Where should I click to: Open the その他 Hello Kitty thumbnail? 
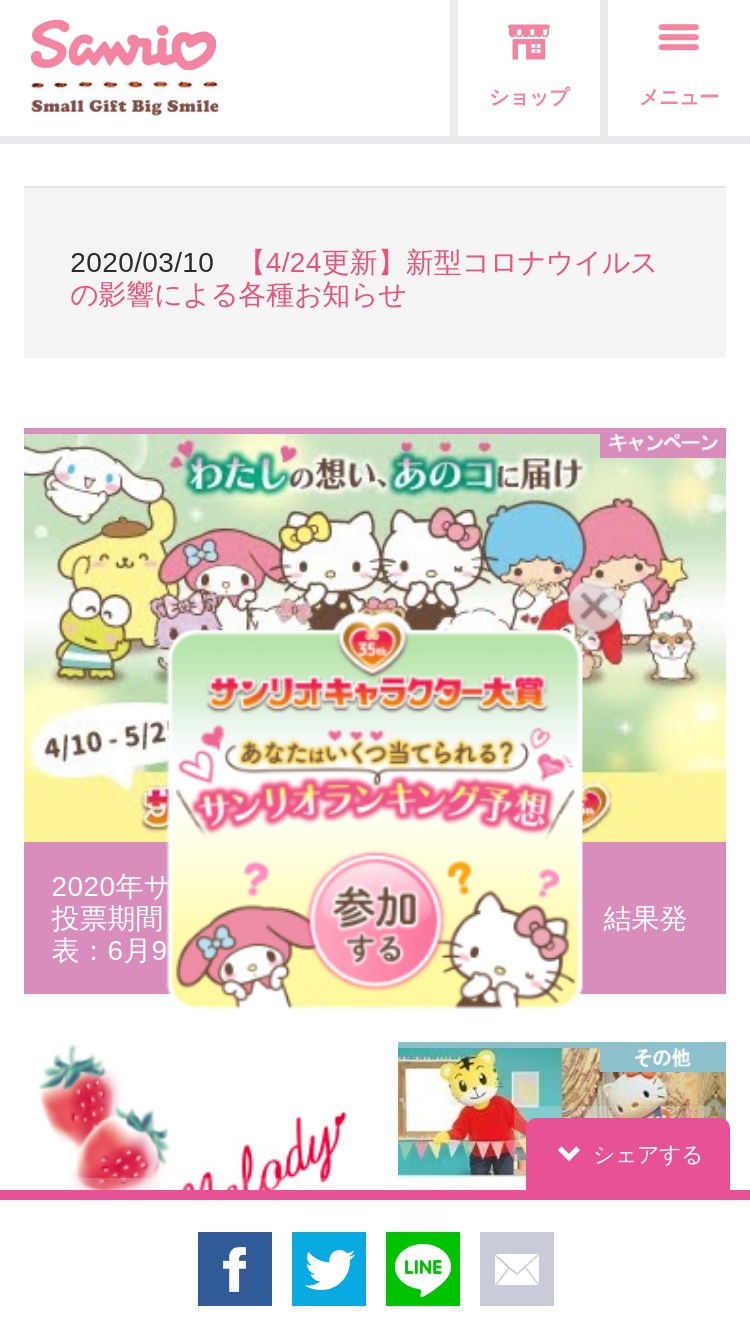562,1108
